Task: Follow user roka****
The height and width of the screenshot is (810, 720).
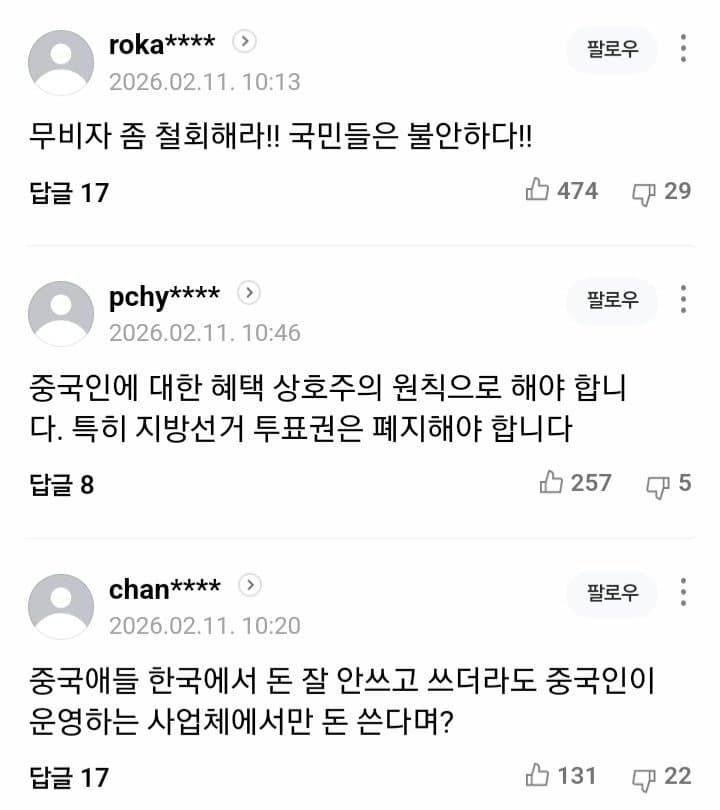Action: tap(612, 49)
